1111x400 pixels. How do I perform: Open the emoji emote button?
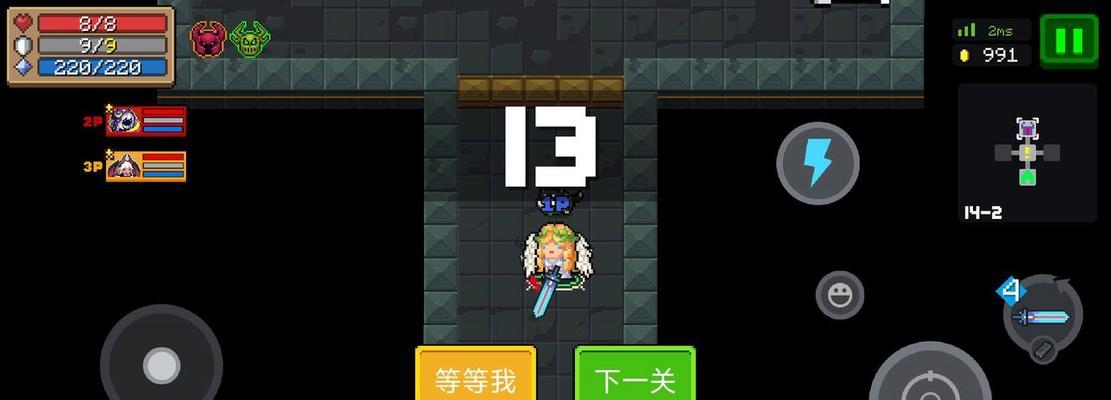point(840,295)
